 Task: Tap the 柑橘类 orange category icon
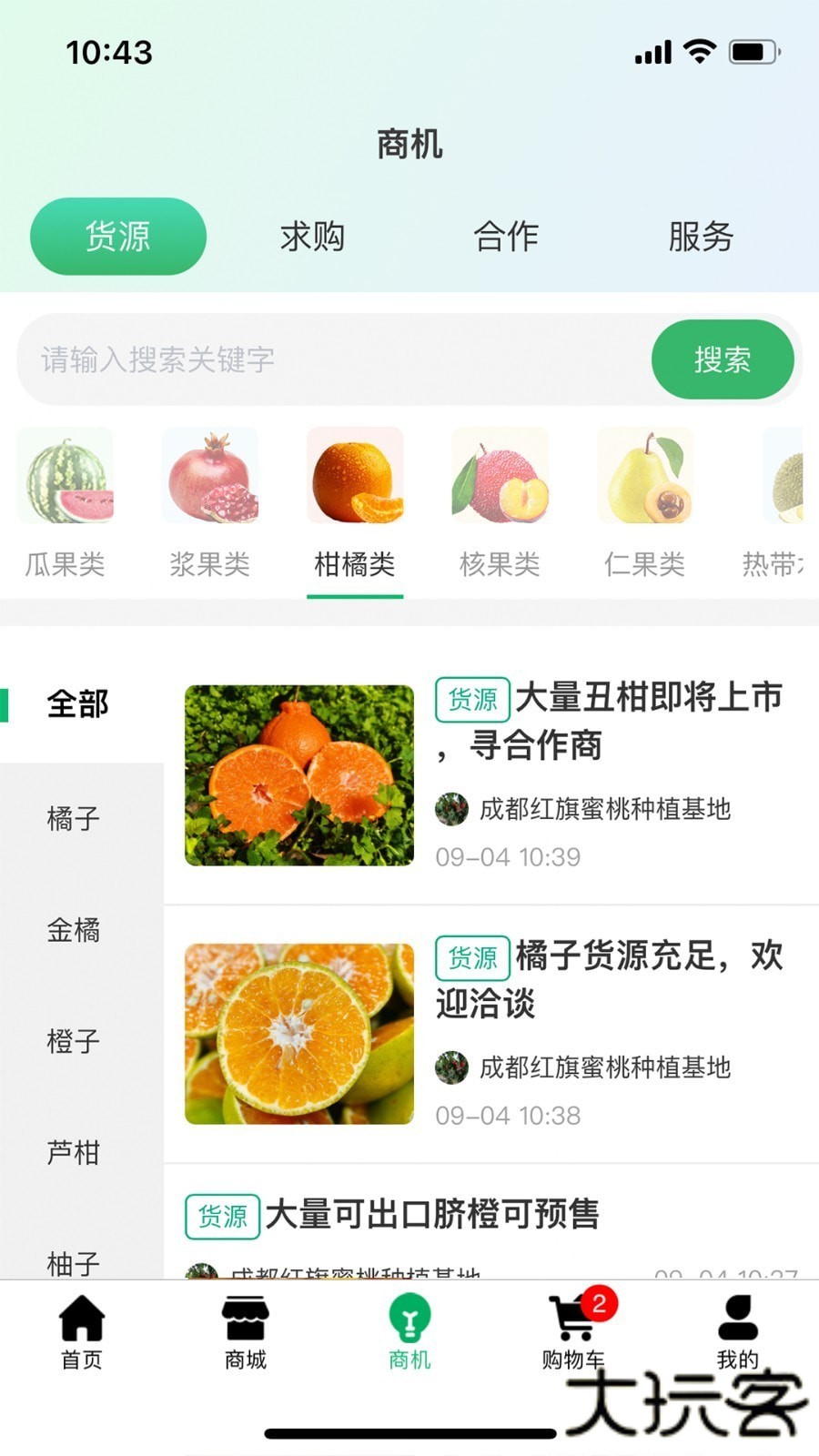coord(354,475)
